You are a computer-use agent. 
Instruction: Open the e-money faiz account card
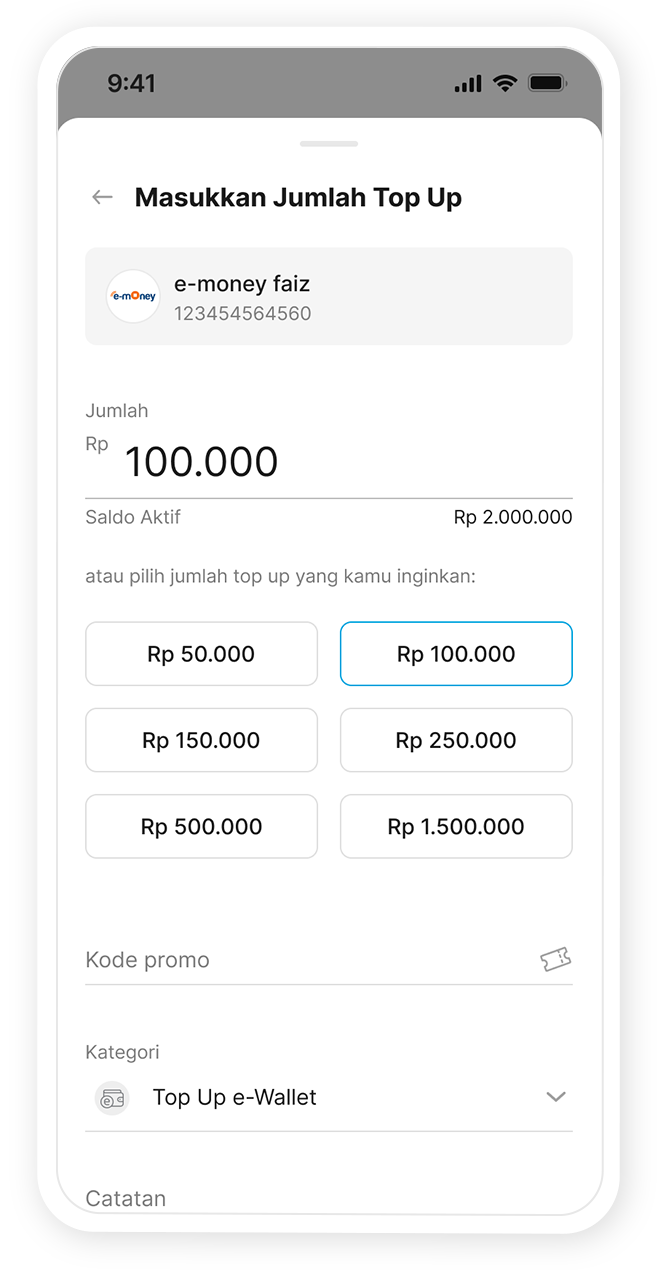pyautogui.click(x=328, y=297)
